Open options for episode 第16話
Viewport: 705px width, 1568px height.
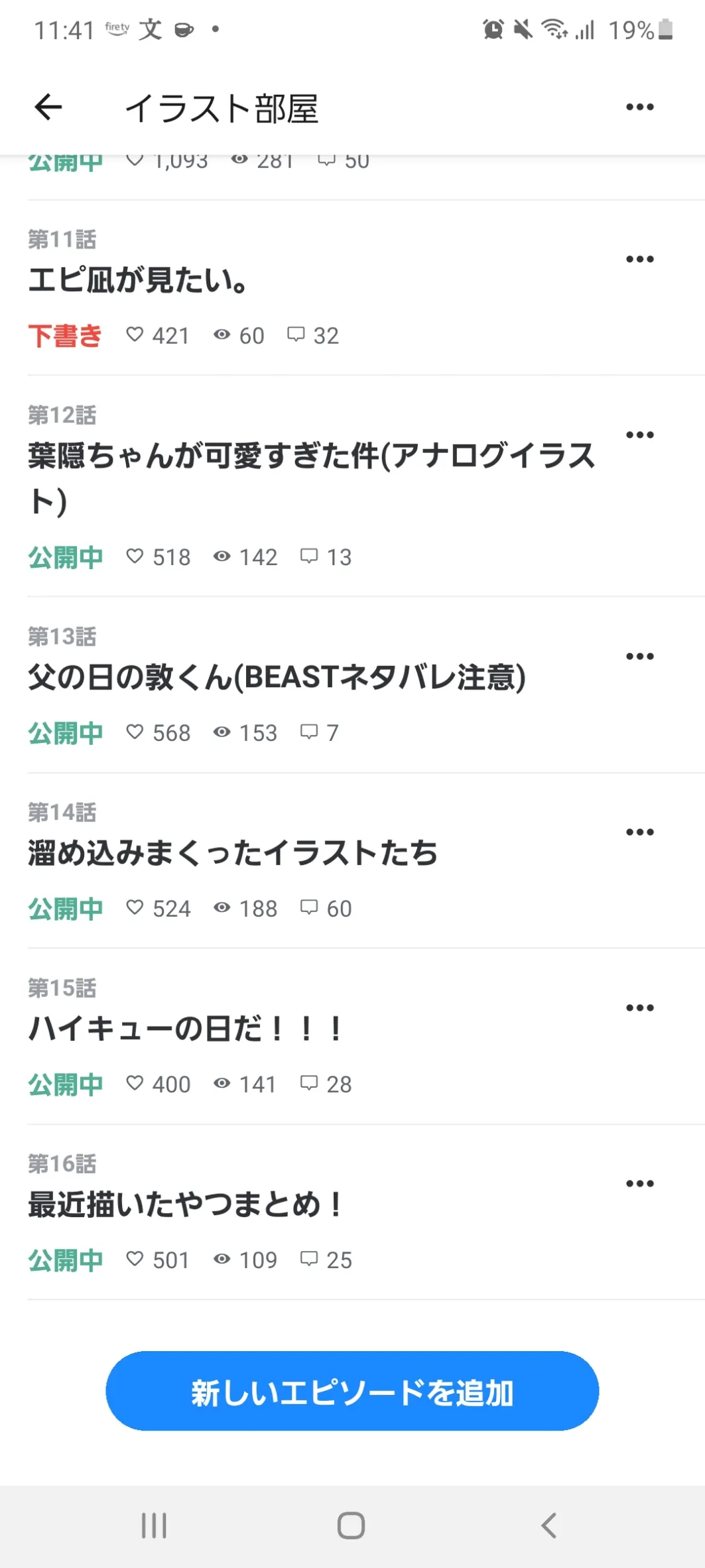(x=640, y=1184)
